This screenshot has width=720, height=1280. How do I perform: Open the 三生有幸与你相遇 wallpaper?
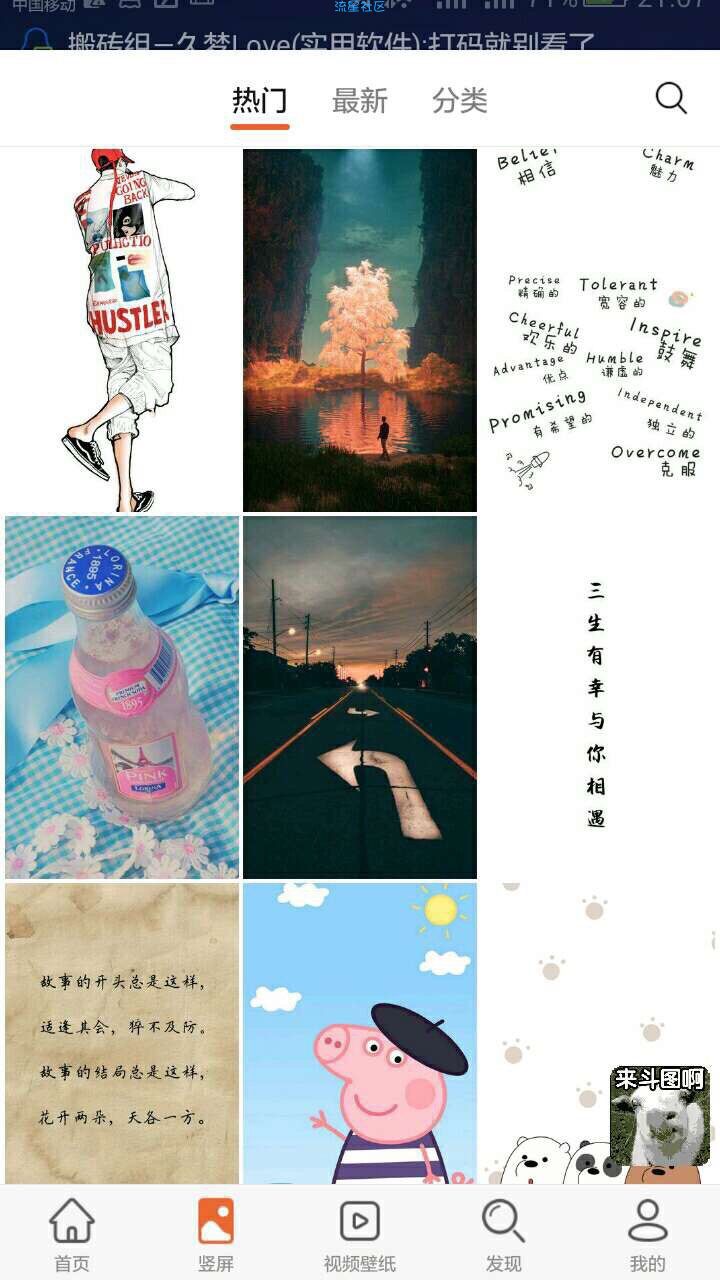click(598, 697)
